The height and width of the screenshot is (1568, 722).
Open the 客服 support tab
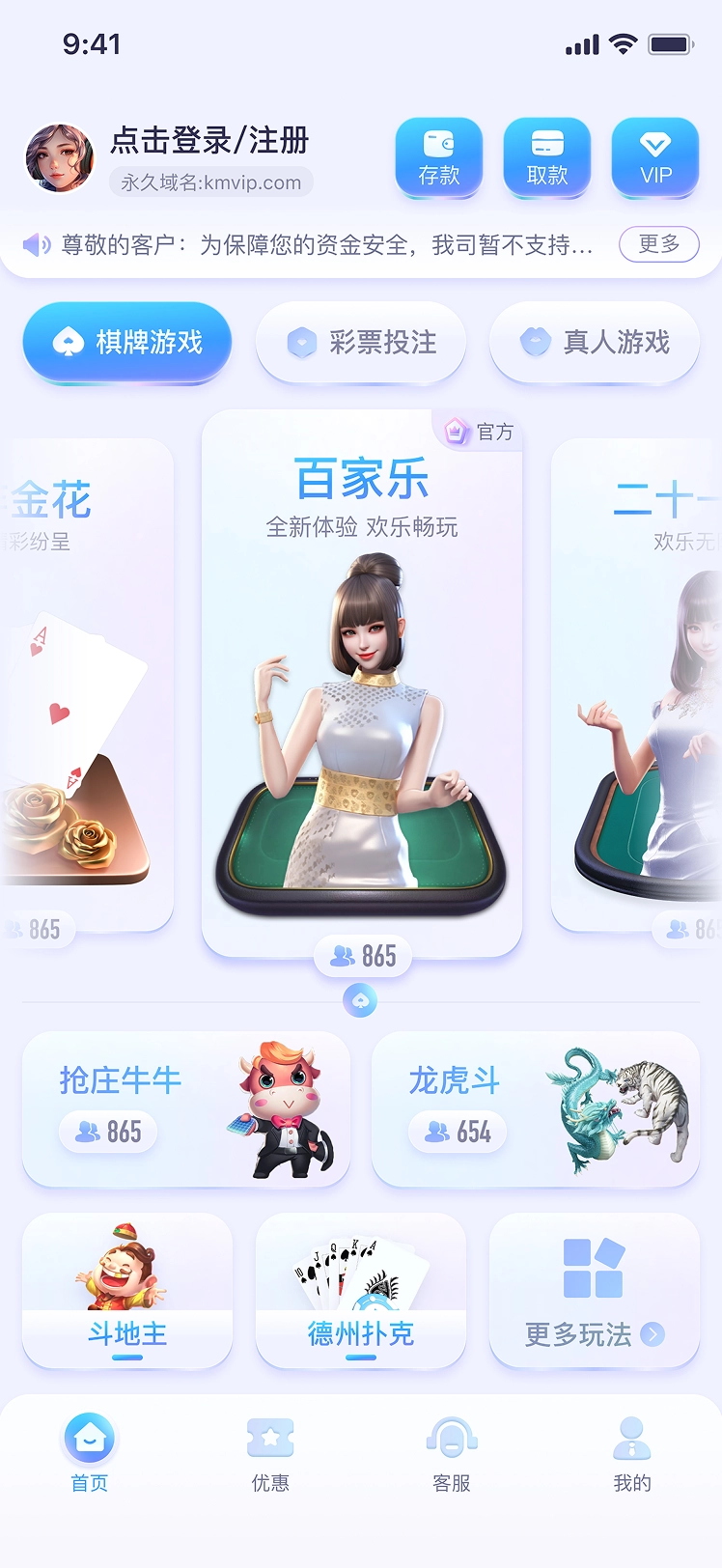[x=452, y=1453]
